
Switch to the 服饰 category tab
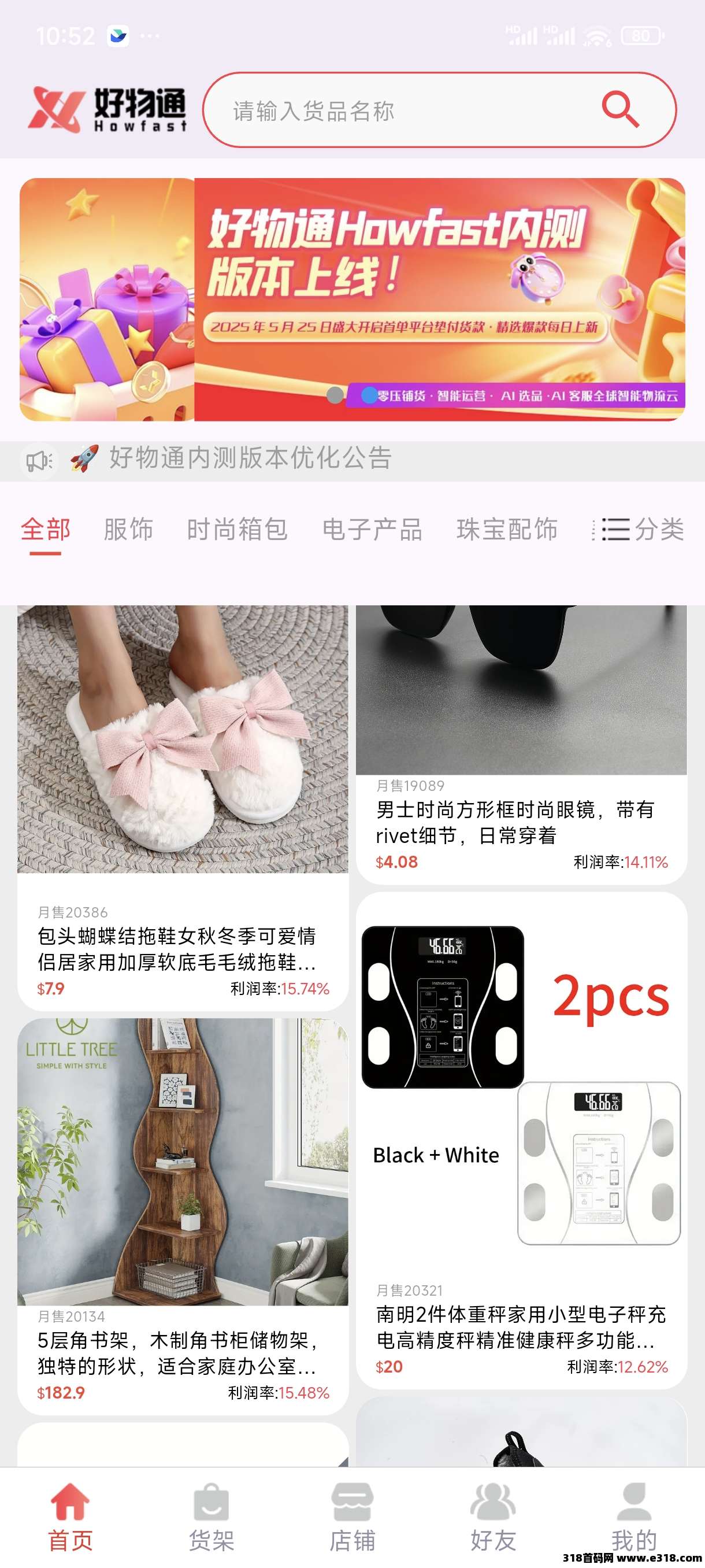click(x=128, y=530)
